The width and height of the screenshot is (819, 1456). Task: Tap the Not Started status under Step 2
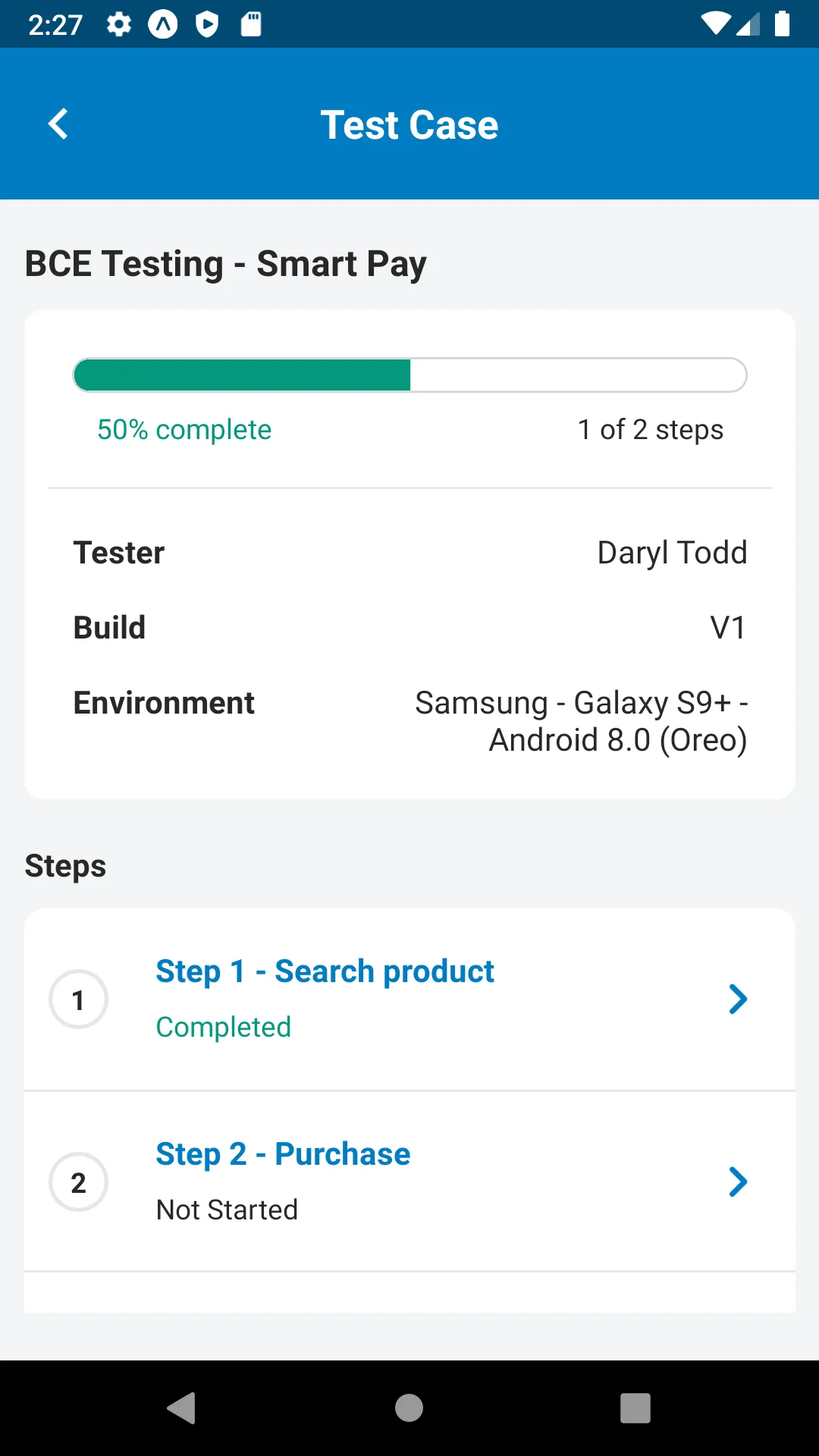pyautogui.click(x=226, y=1209)
